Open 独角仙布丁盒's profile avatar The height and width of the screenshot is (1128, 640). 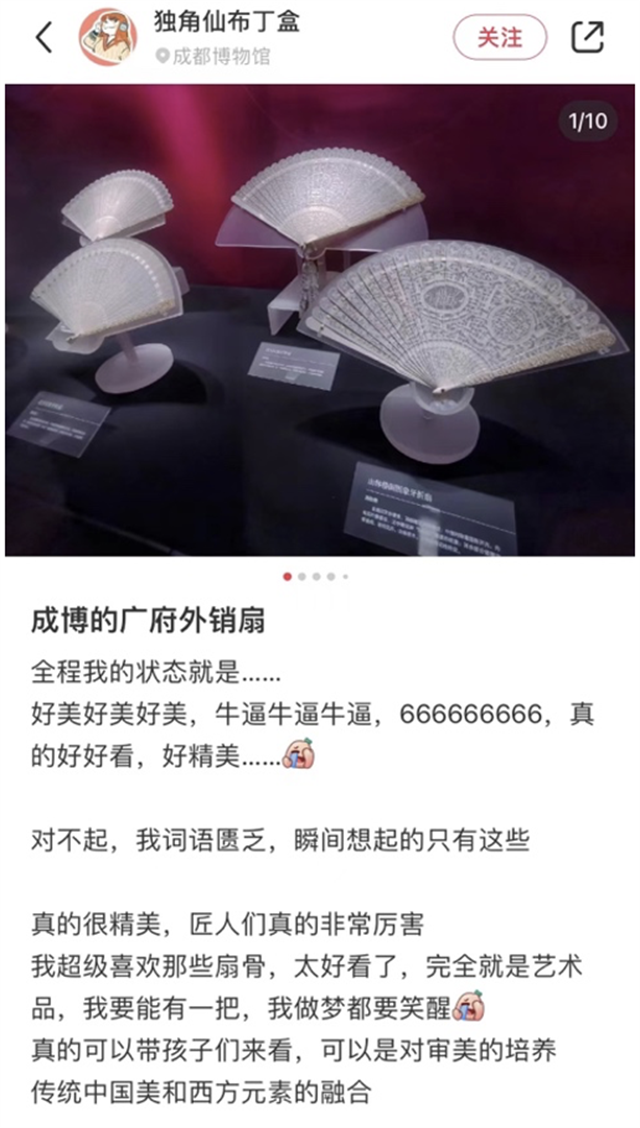[108, 38]
